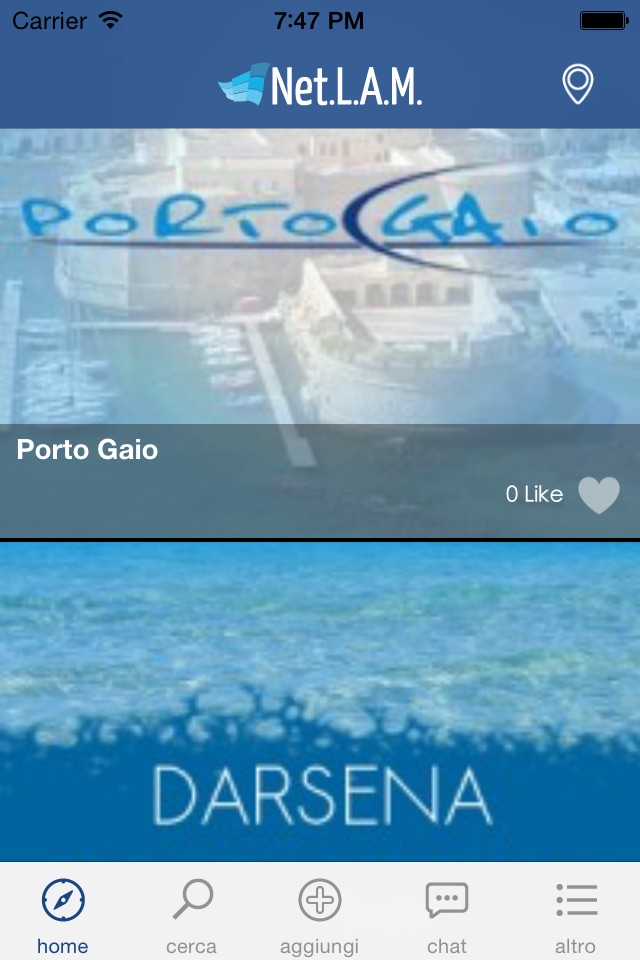Image resolution: width=640 pixels, height=960 pixels.
Task: Open the map location pin
Action: pos(578,84)
